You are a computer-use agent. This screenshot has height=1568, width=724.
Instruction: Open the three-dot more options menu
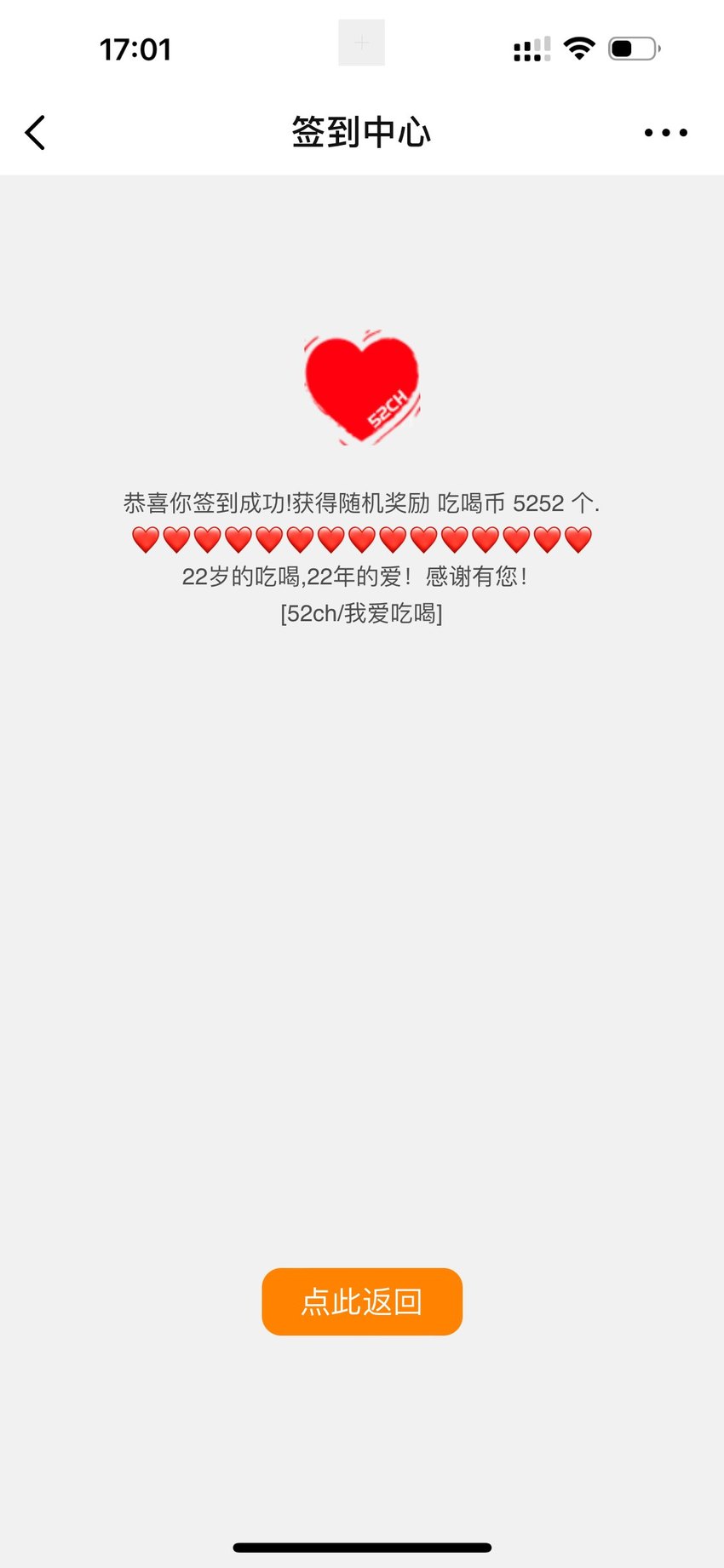coord(665,133)
